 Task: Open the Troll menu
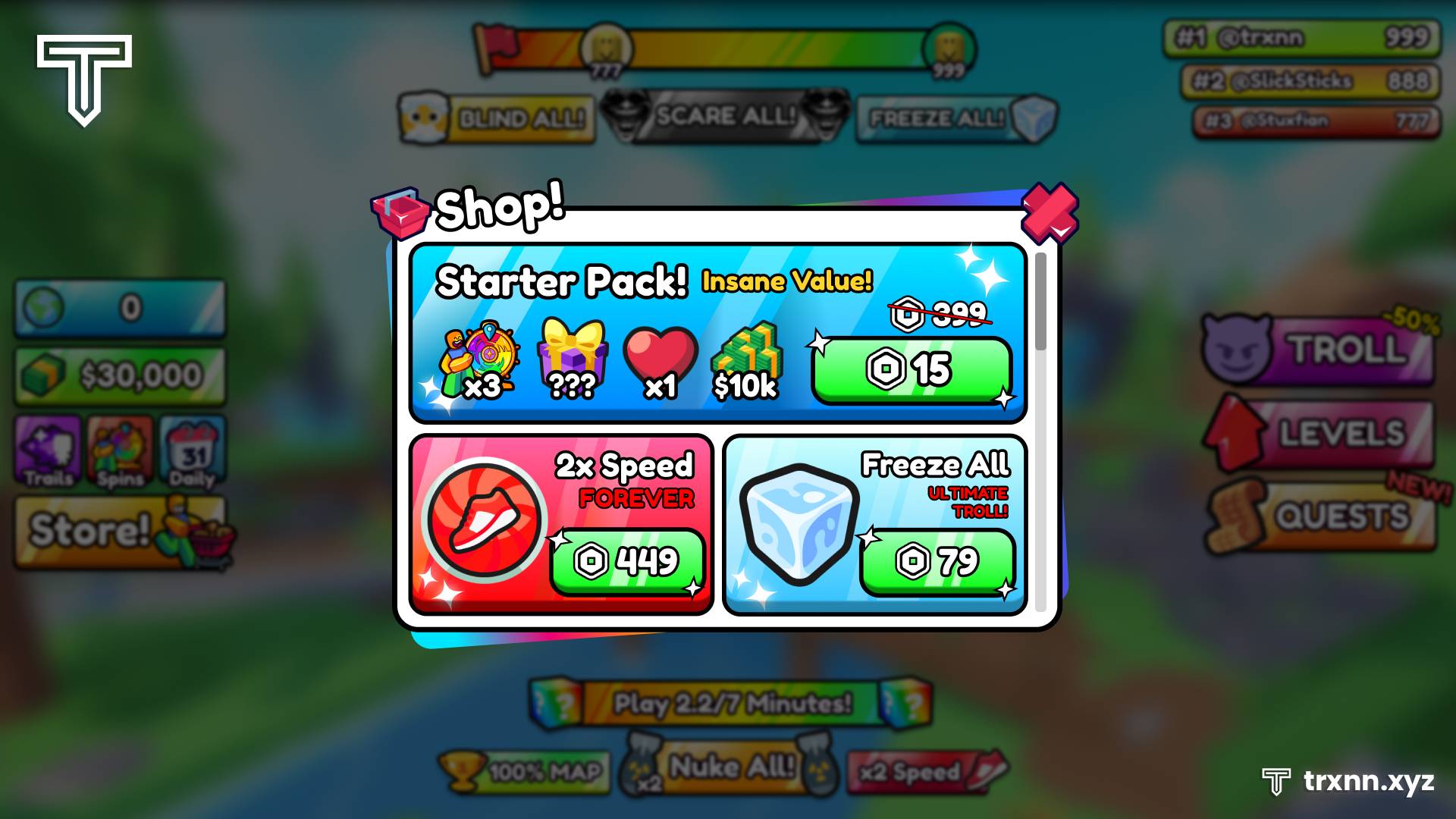1321,350
